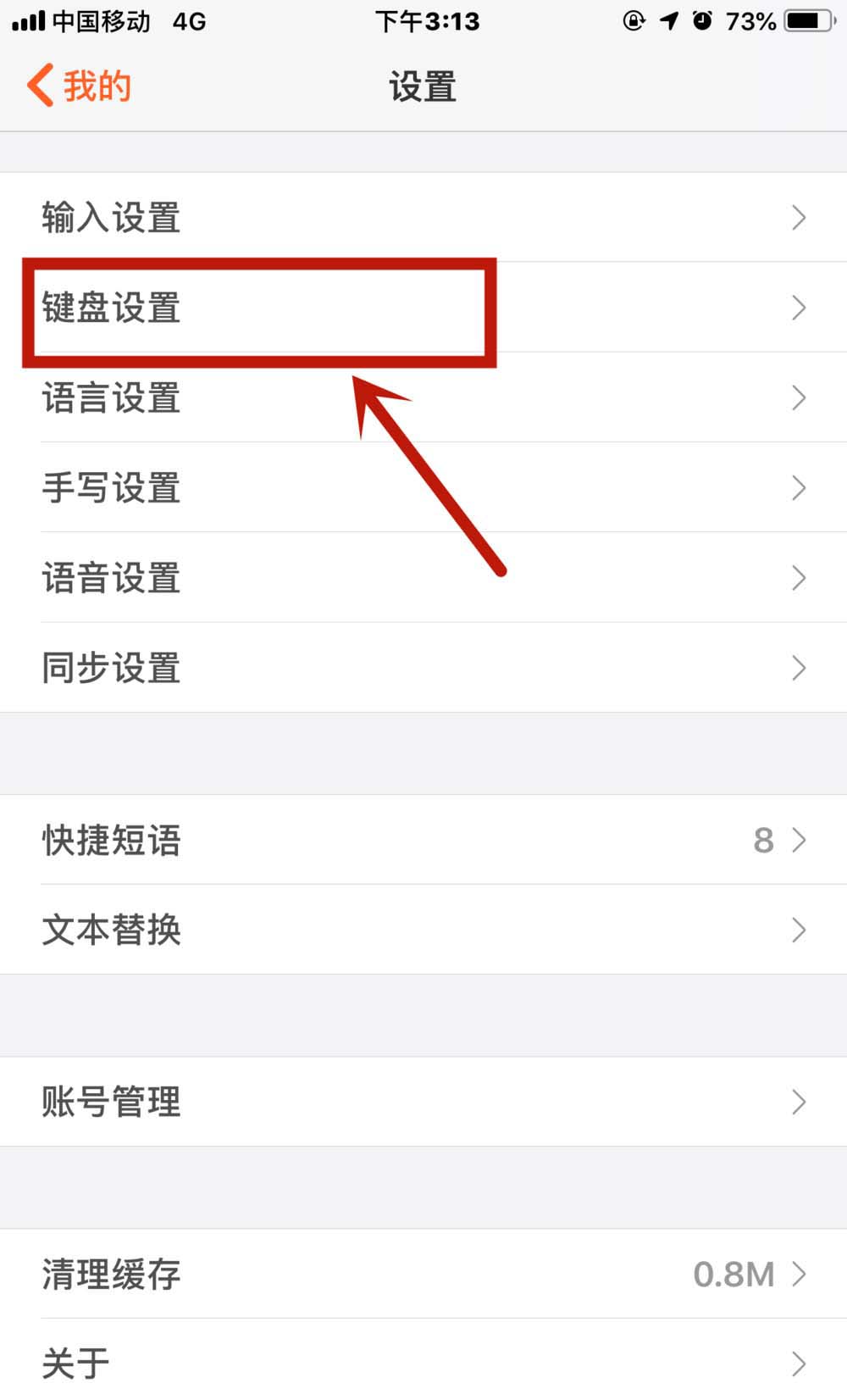This screenshot has width=847, height=1400.
Task: Go back to 我的 page
Action: click(x=79, y=86)
